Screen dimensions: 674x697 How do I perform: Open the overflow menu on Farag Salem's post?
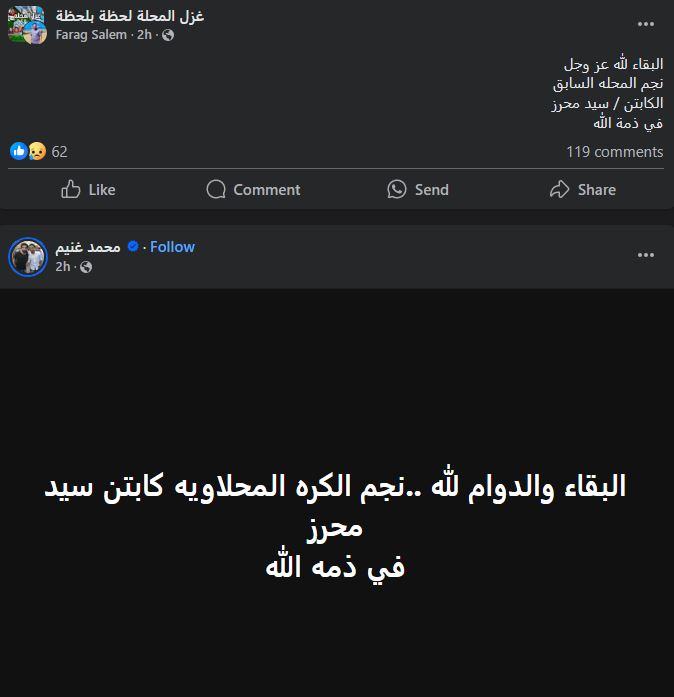647,24
